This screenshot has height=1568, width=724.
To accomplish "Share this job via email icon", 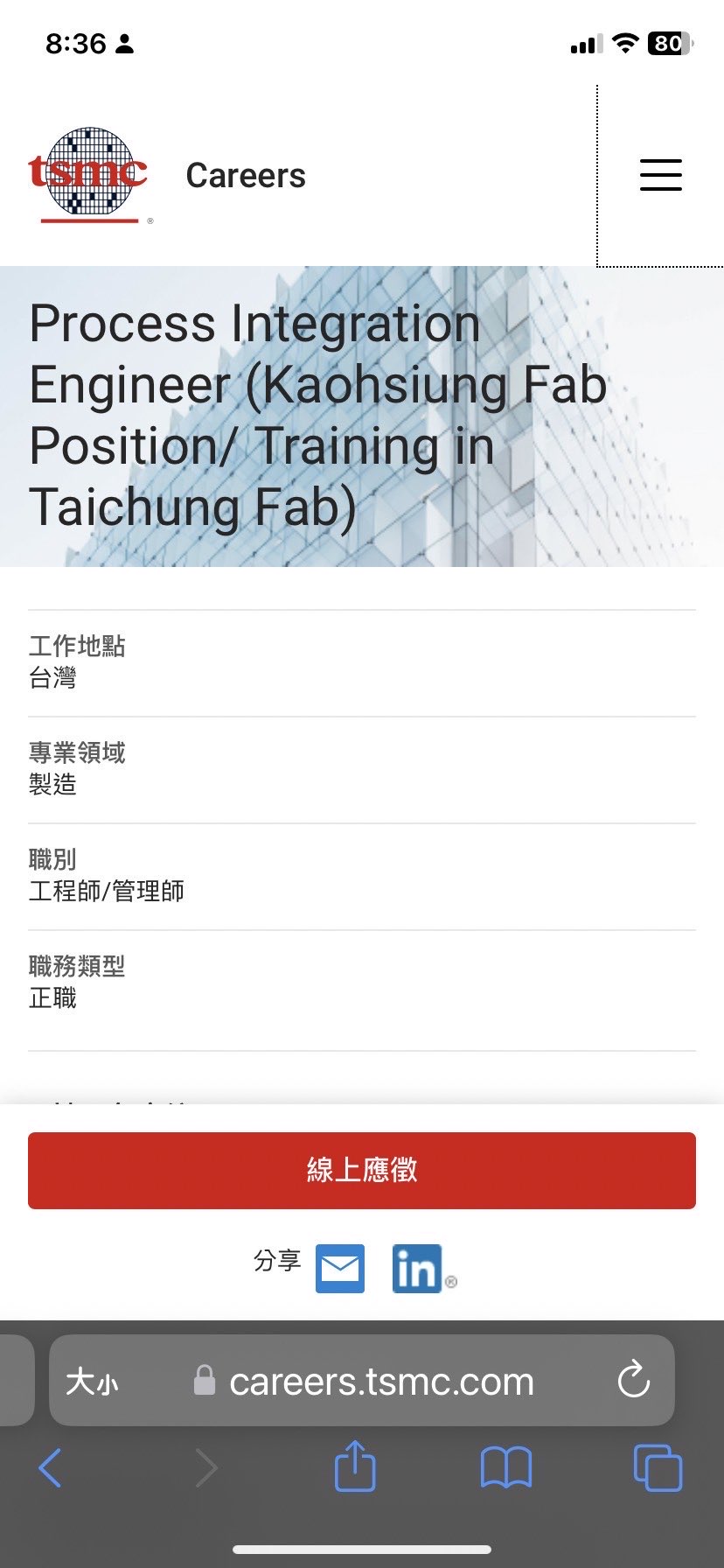I will coord(339,1268).
